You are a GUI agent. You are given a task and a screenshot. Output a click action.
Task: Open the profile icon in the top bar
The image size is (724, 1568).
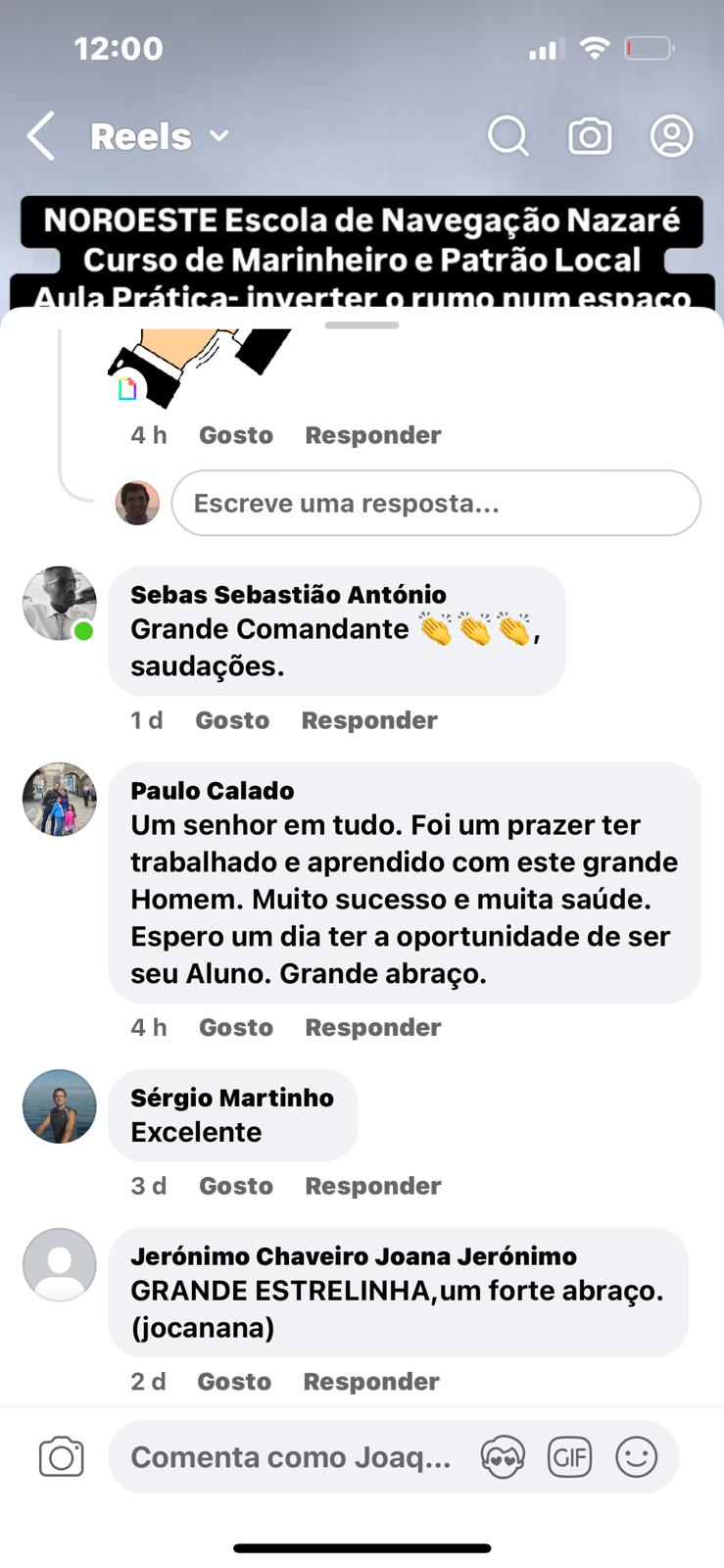point(671,136)
